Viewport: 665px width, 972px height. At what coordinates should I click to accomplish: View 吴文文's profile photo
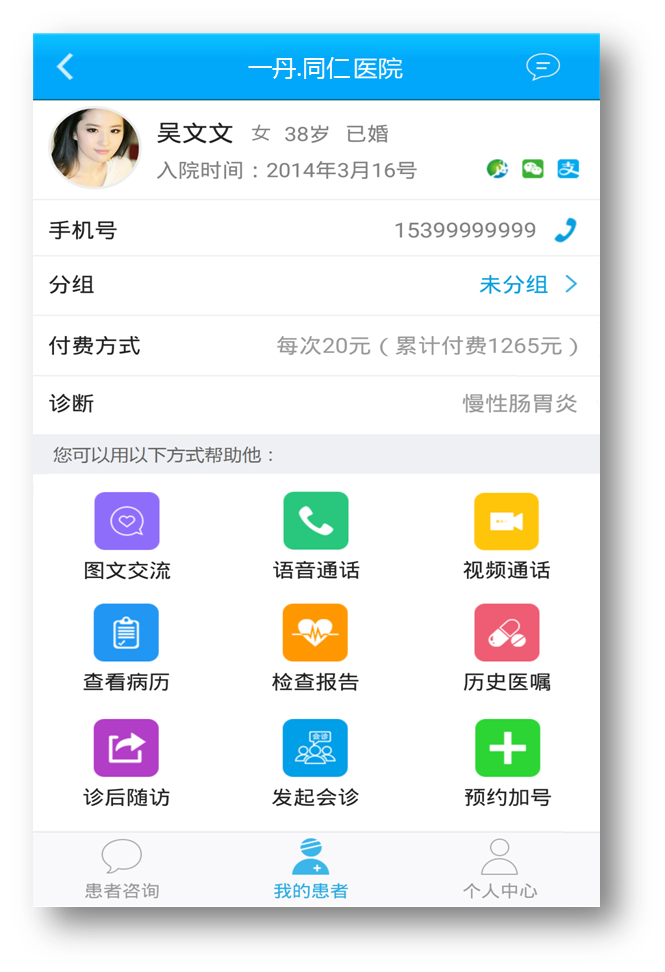pyautogui.click(x=95, y=148)
